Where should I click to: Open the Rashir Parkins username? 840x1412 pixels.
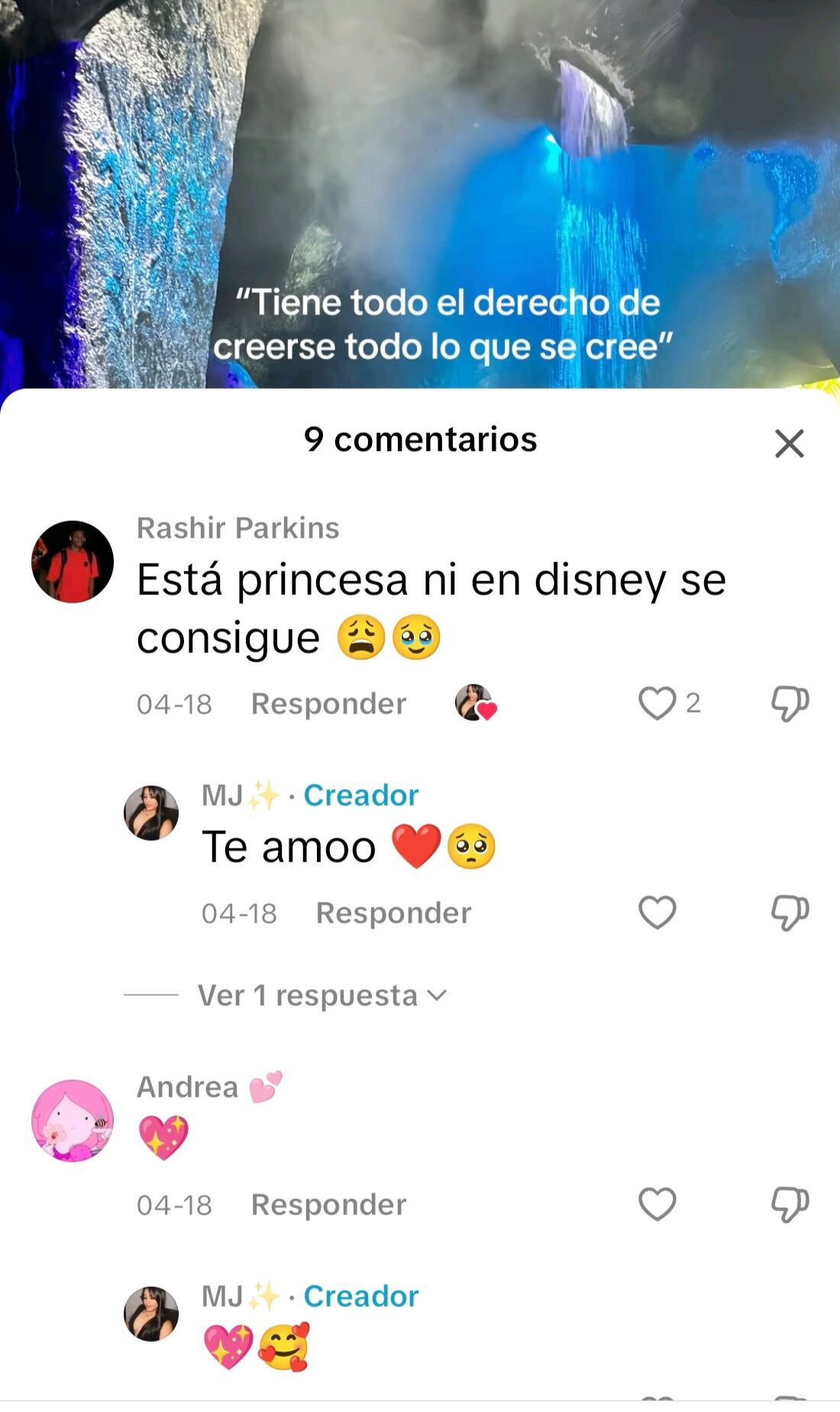[237, 528]
